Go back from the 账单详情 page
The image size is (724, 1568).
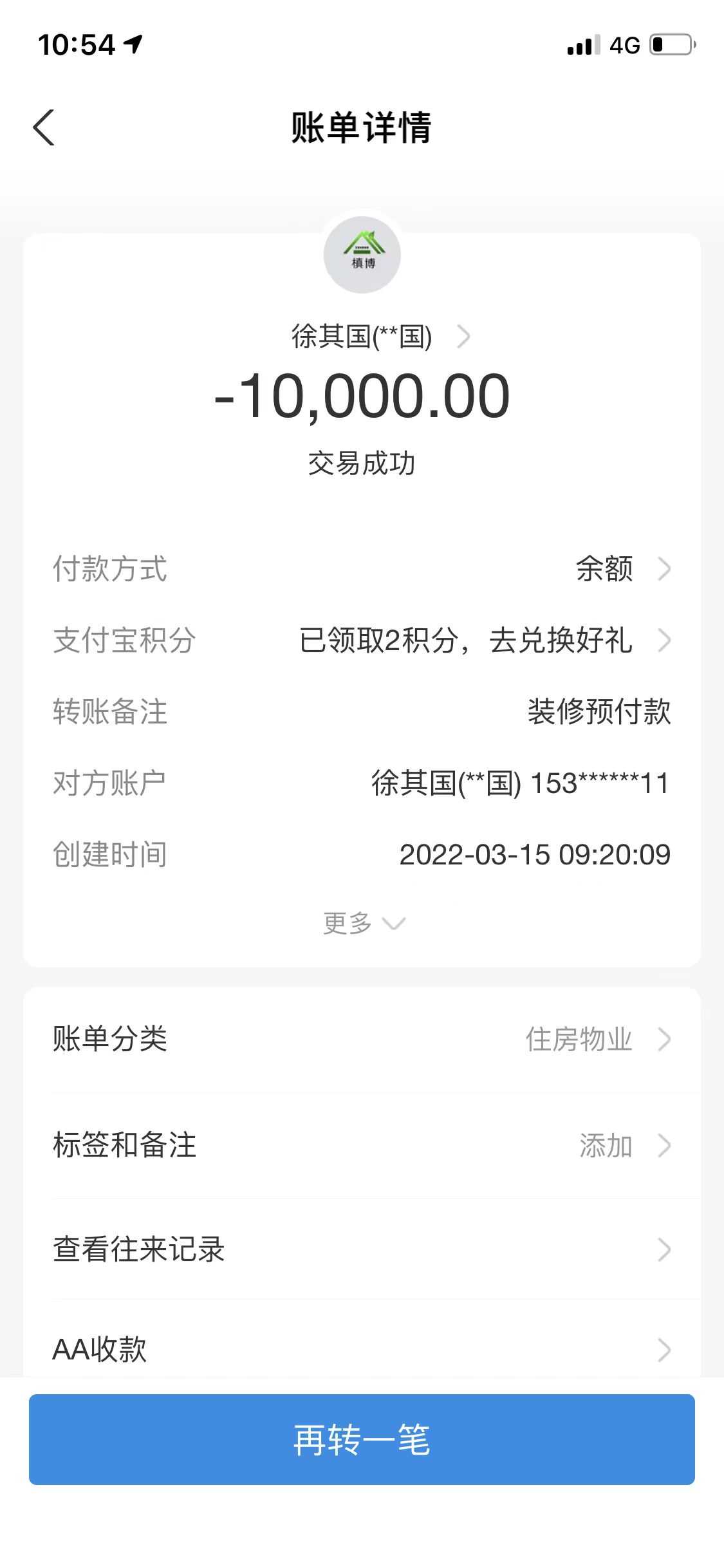click(x=44, y=127)
